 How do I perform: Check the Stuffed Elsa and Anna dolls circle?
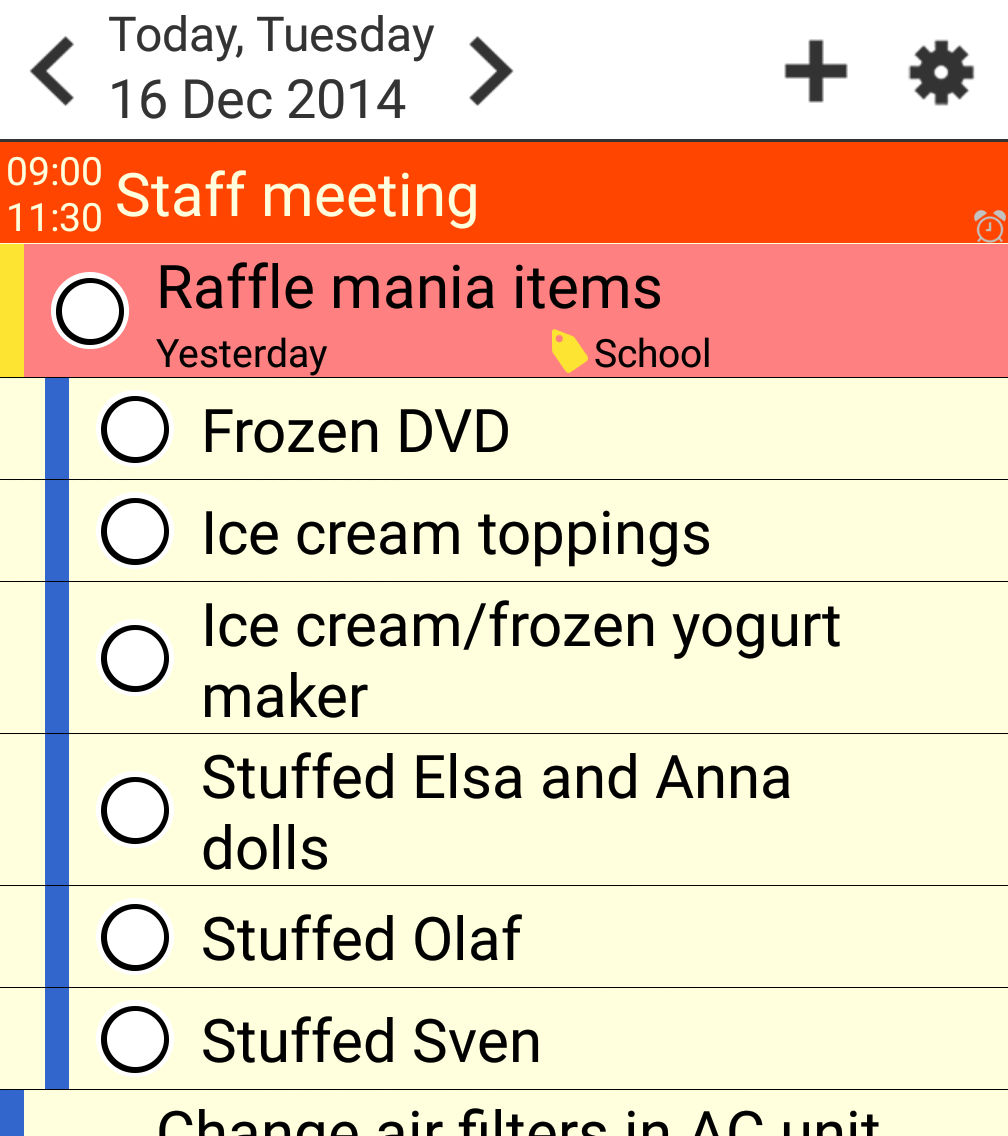(135, 810)
